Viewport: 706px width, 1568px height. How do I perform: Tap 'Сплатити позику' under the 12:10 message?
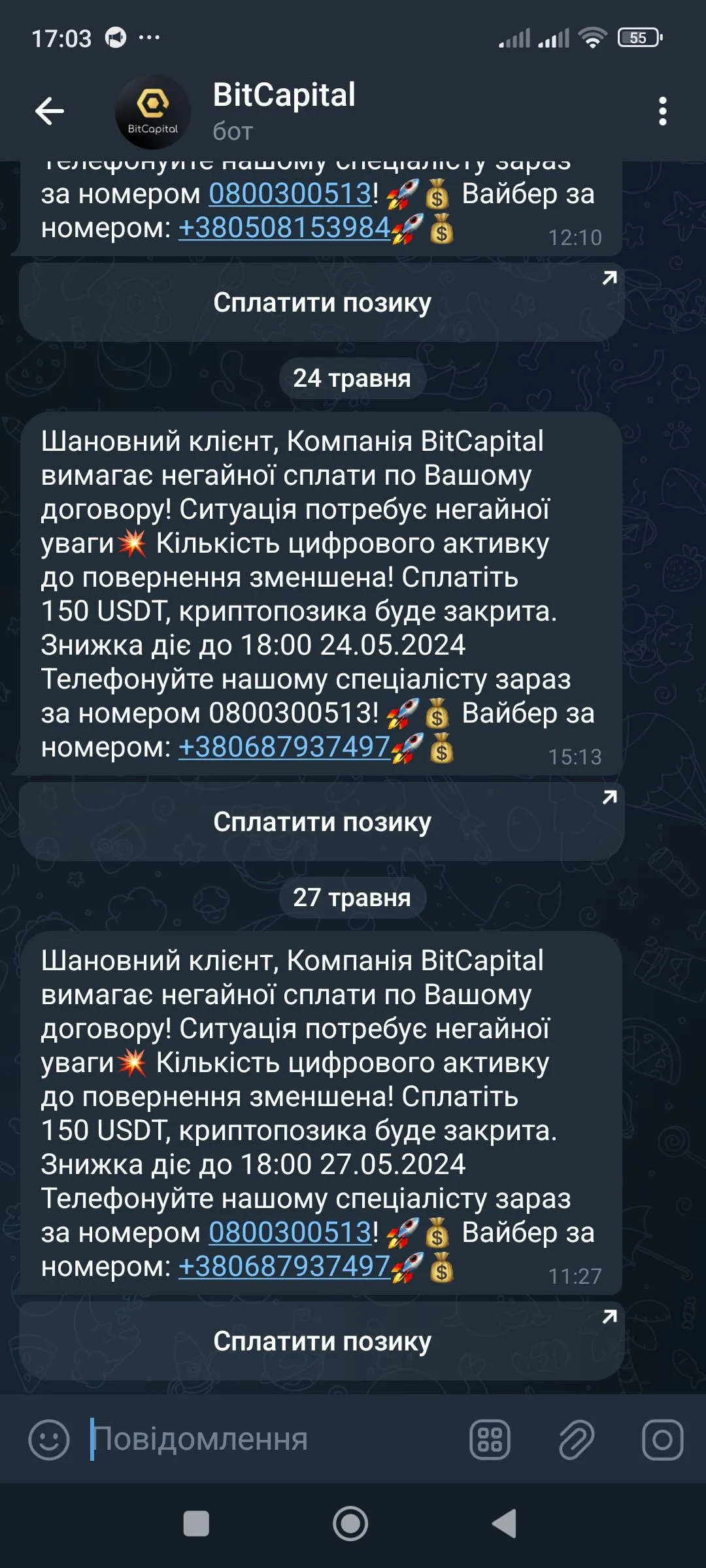click(x=322, y=302)
